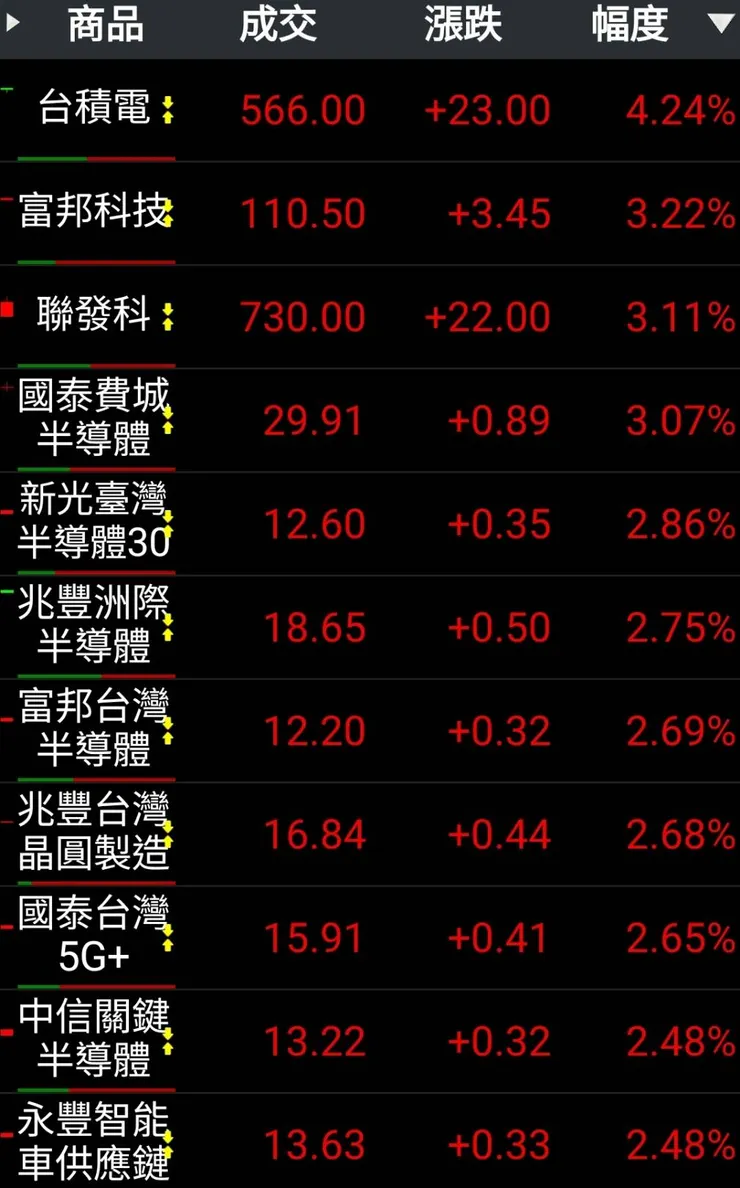The width and height of the screenshot is (740, 1188).
Task: Select the 國泰台灣5G+ row
Action: tap(370, 937)
